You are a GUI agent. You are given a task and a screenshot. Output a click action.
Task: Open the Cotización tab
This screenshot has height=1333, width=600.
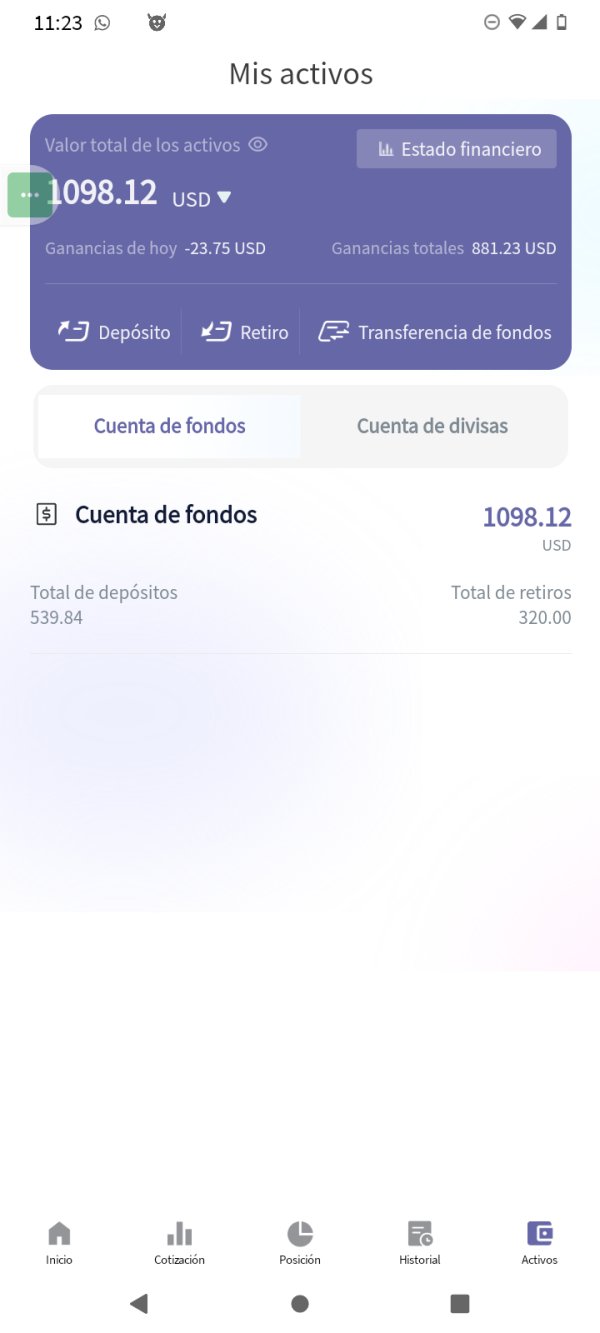click(x=179, y=1243)
